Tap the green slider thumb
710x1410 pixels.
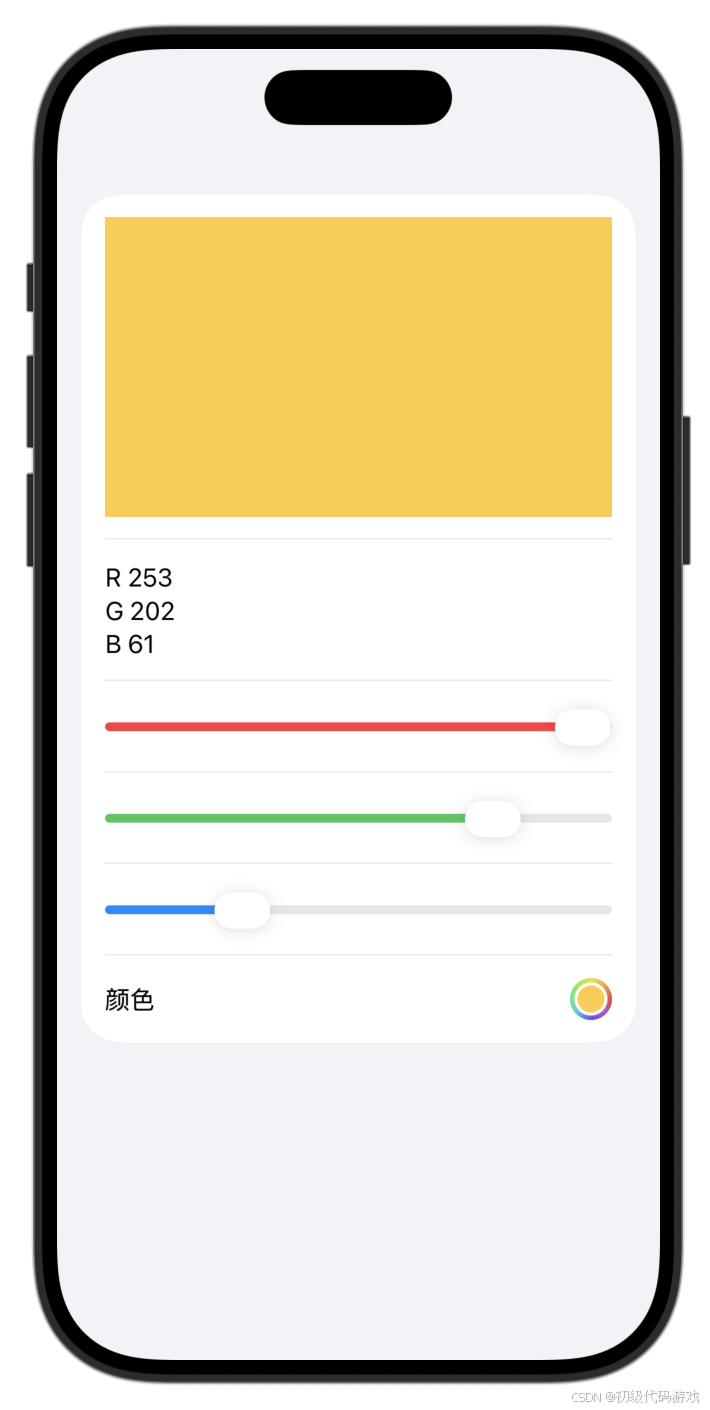493,818
